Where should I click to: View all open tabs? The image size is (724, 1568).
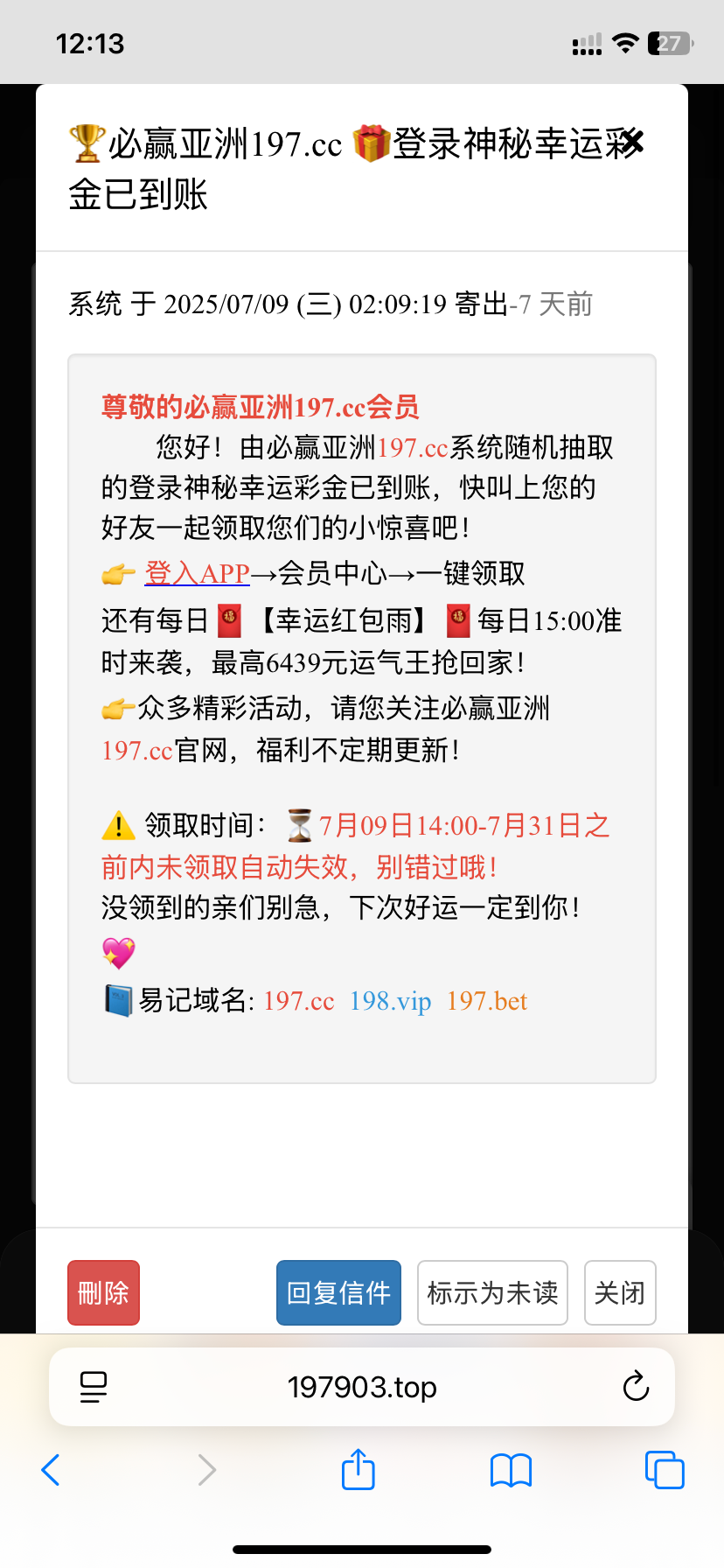tap(665, 1470)
